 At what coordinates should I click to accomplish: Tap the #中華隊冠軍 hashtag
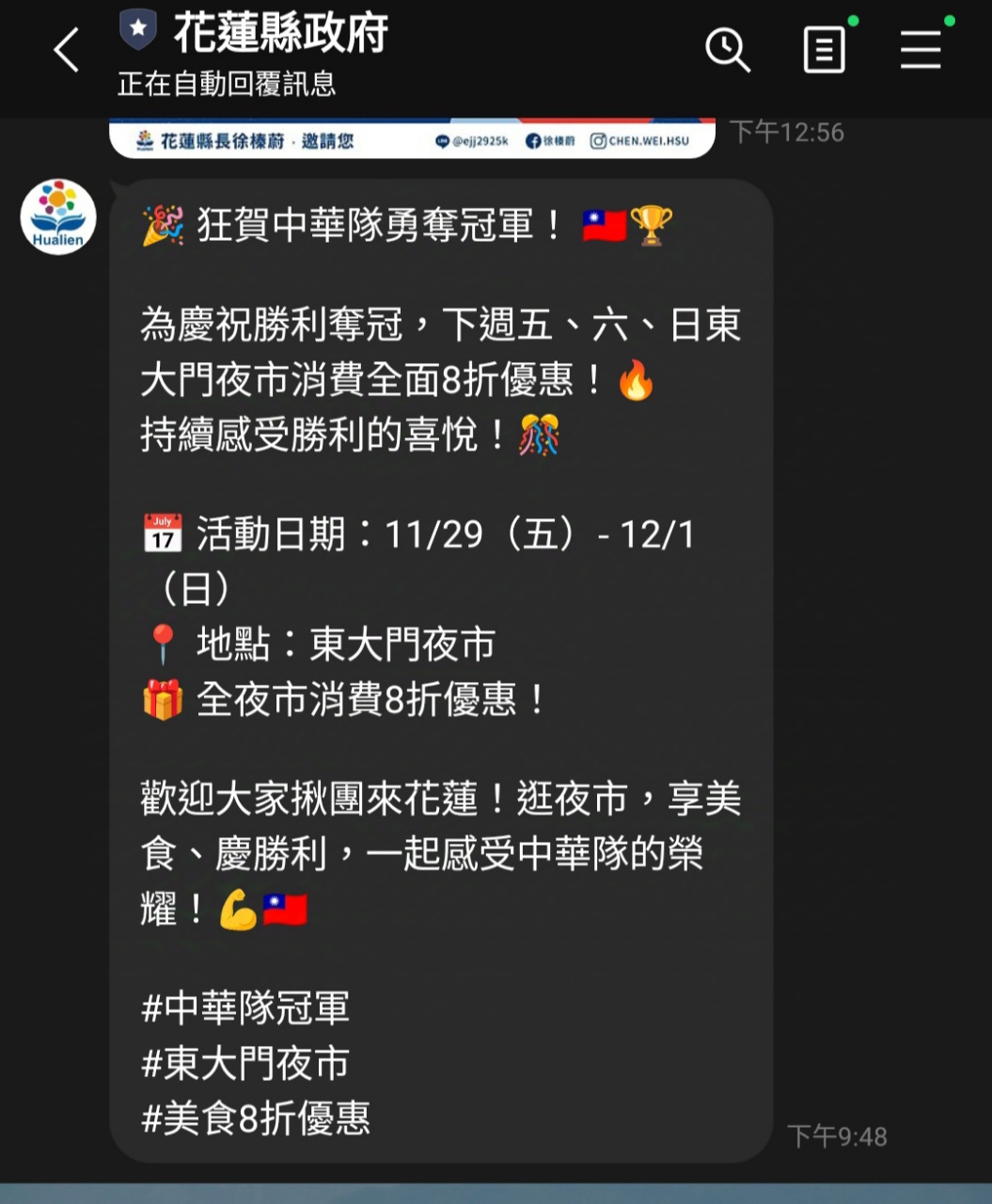(x=245, y=1007)
